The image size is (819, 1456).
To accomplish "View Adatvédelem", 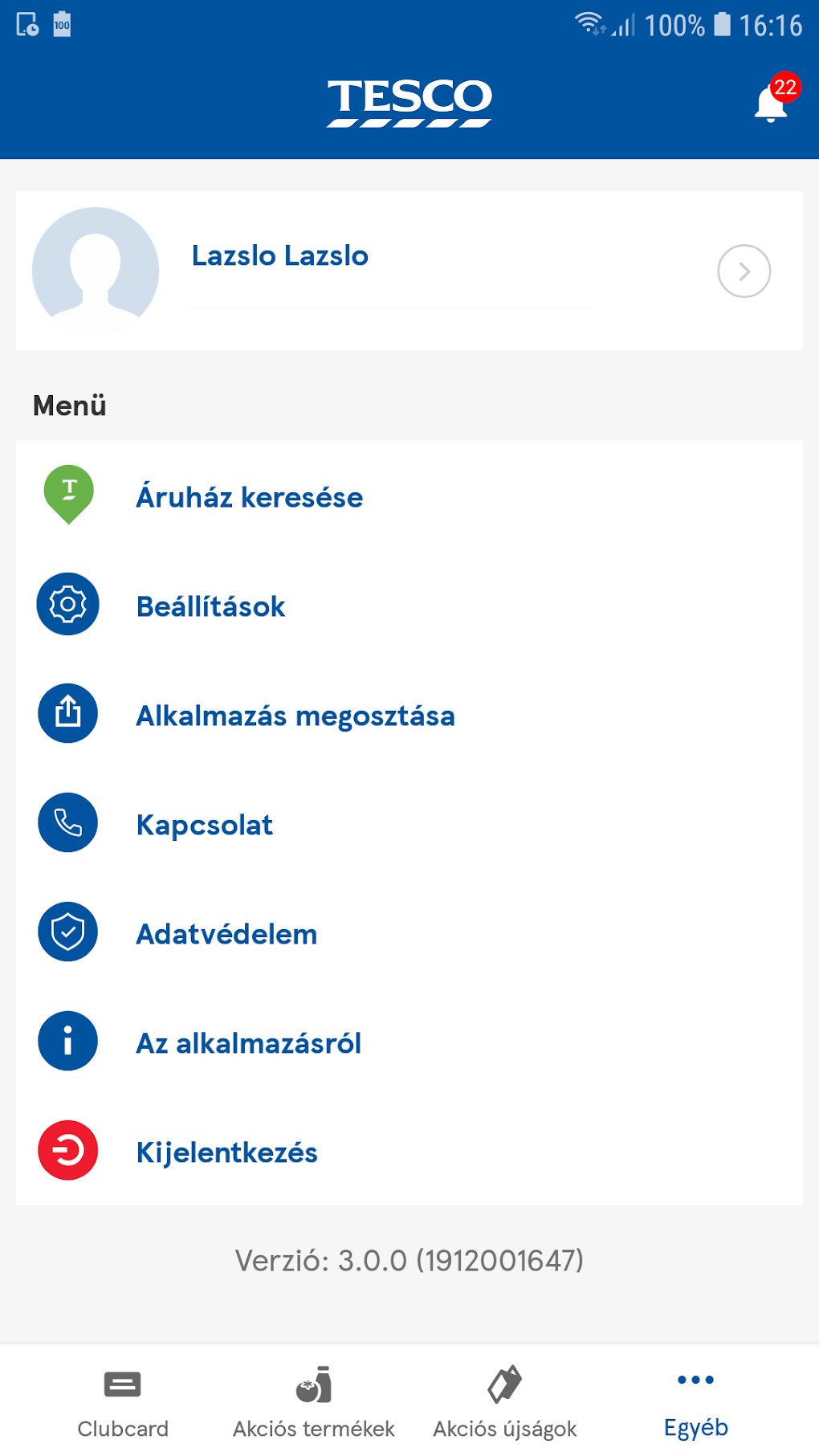I will (x=409, y=933).
